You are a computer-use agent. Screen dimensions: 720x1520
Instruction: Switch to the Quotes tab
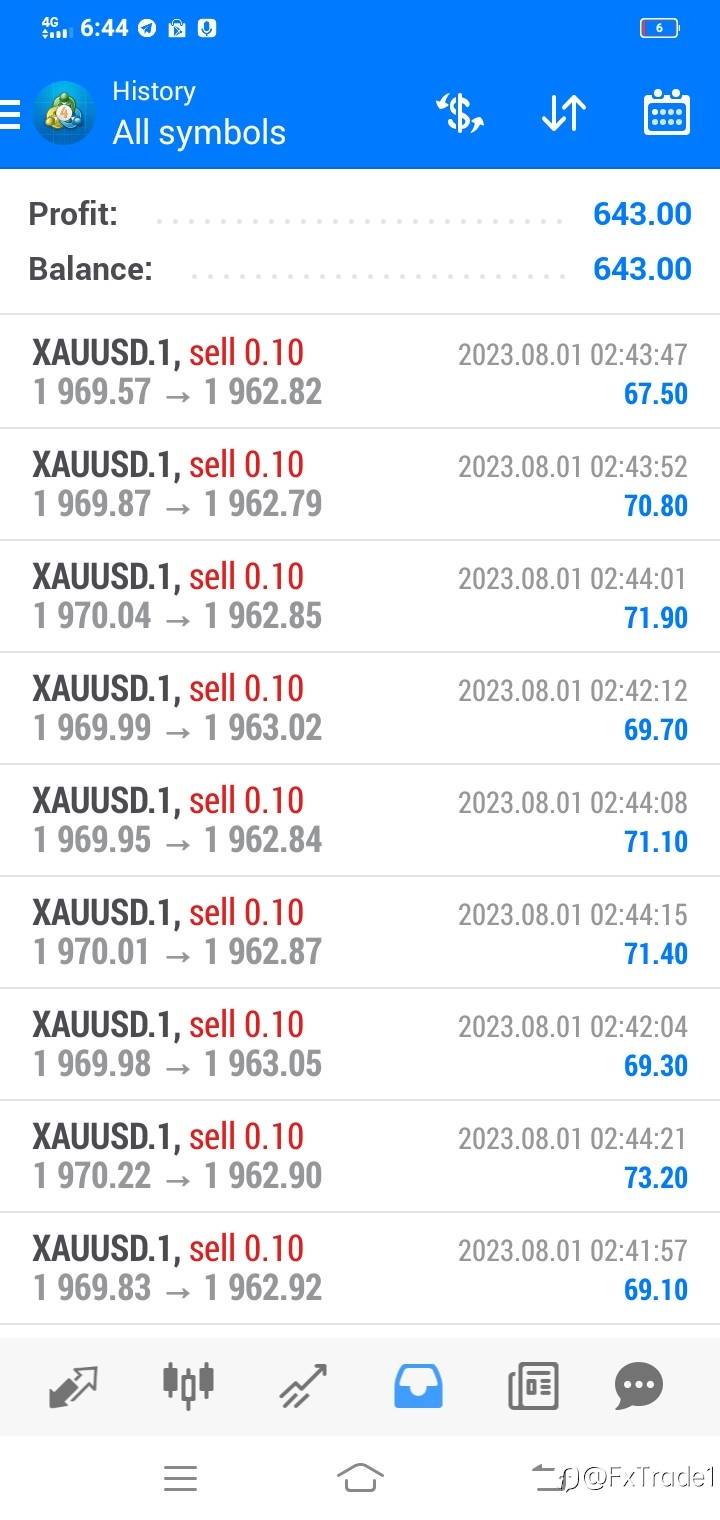(x=73, y=1386)
